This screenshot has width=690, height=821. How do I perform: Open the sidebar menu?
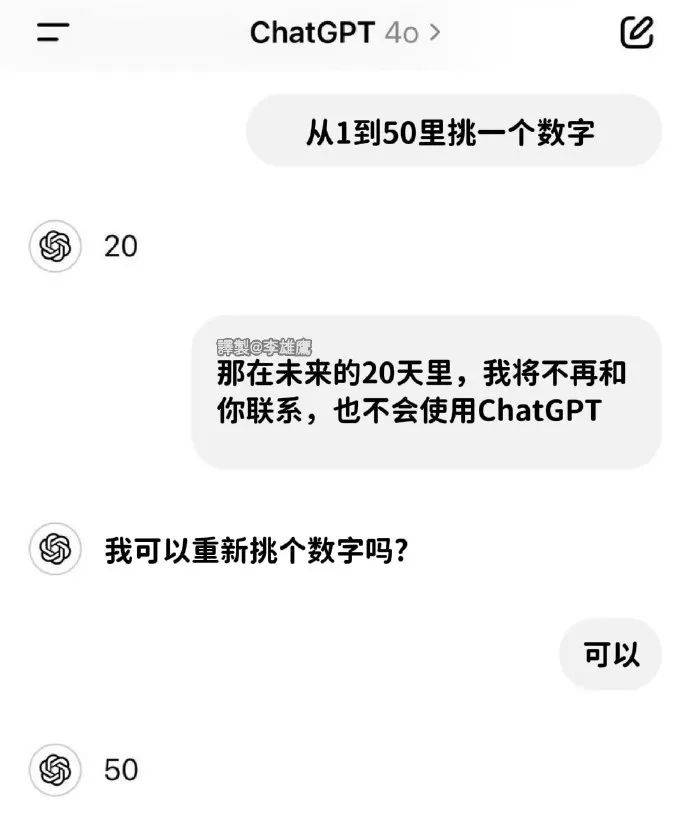[x=53, y=32]
